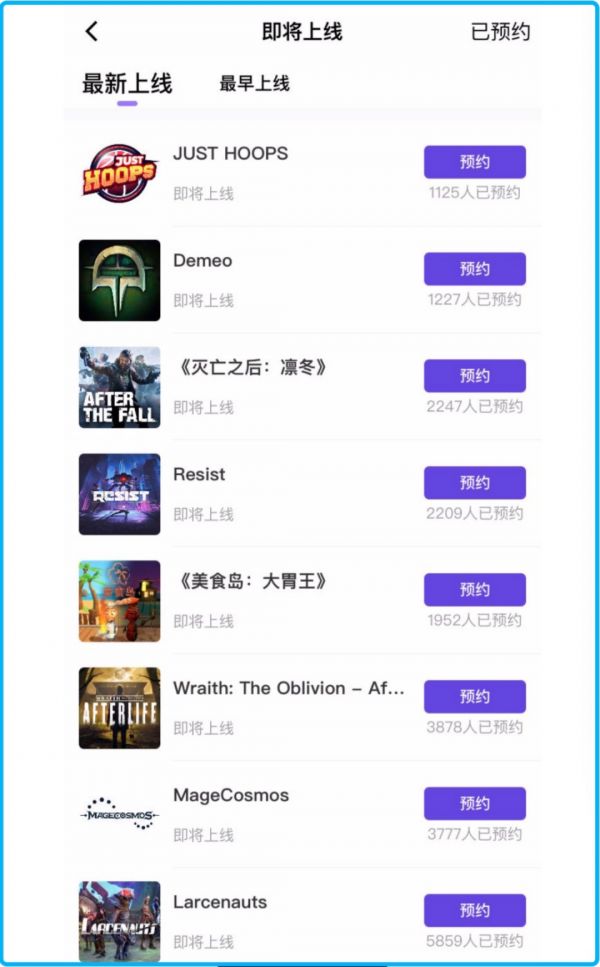Open the 已预约 reserved list
Screen dimensions: 600x967
tap(500, 31)
